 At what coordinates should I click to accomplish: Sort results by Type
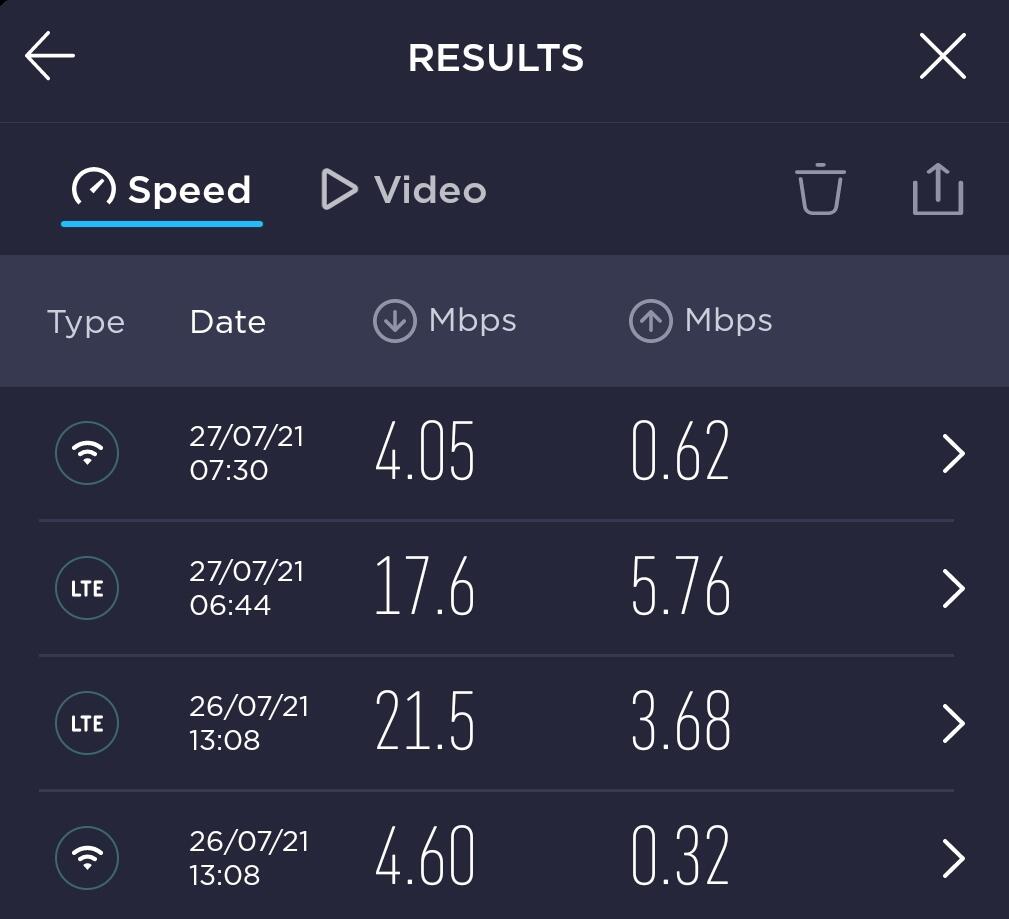click(x=86, y=322)
